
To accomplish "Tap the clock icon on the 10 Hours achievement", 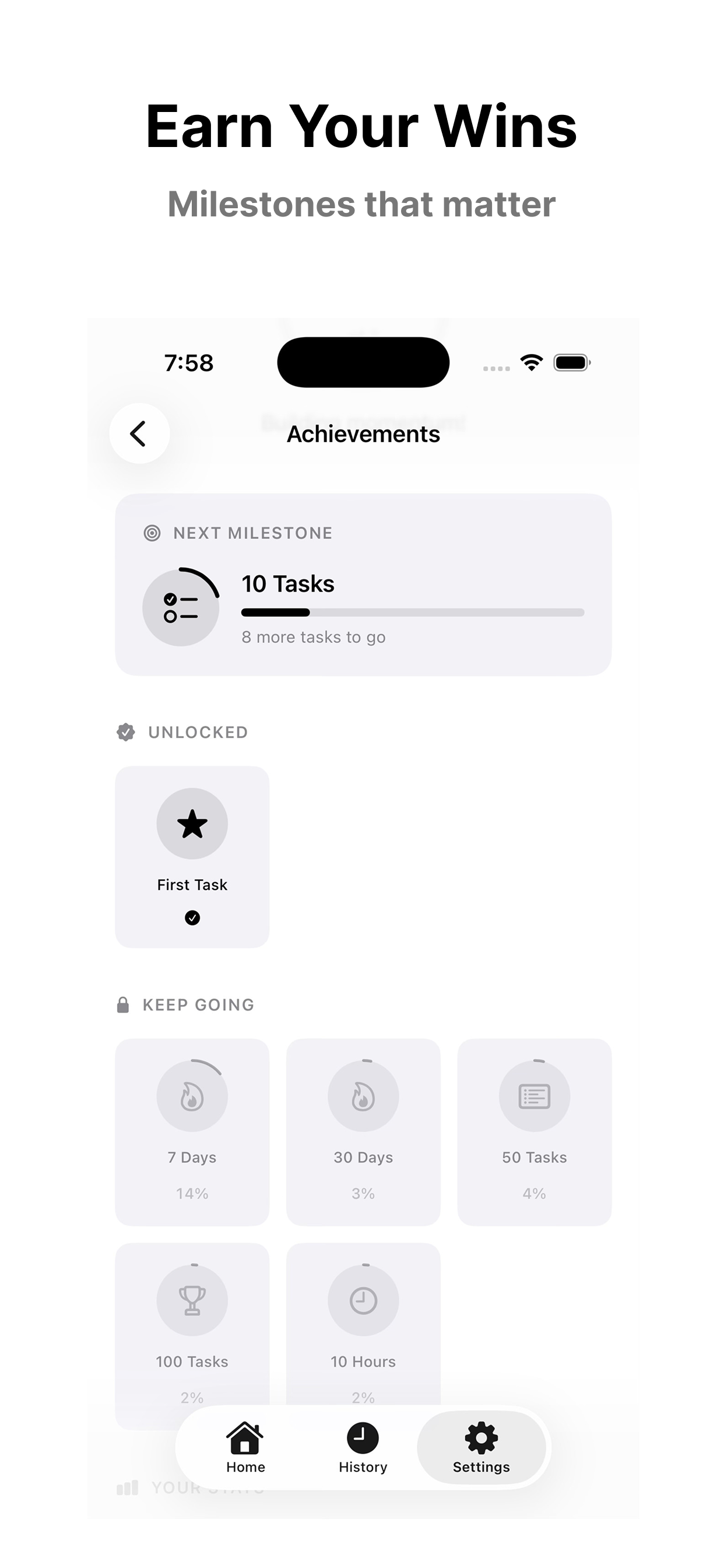I will (363, 1300).
